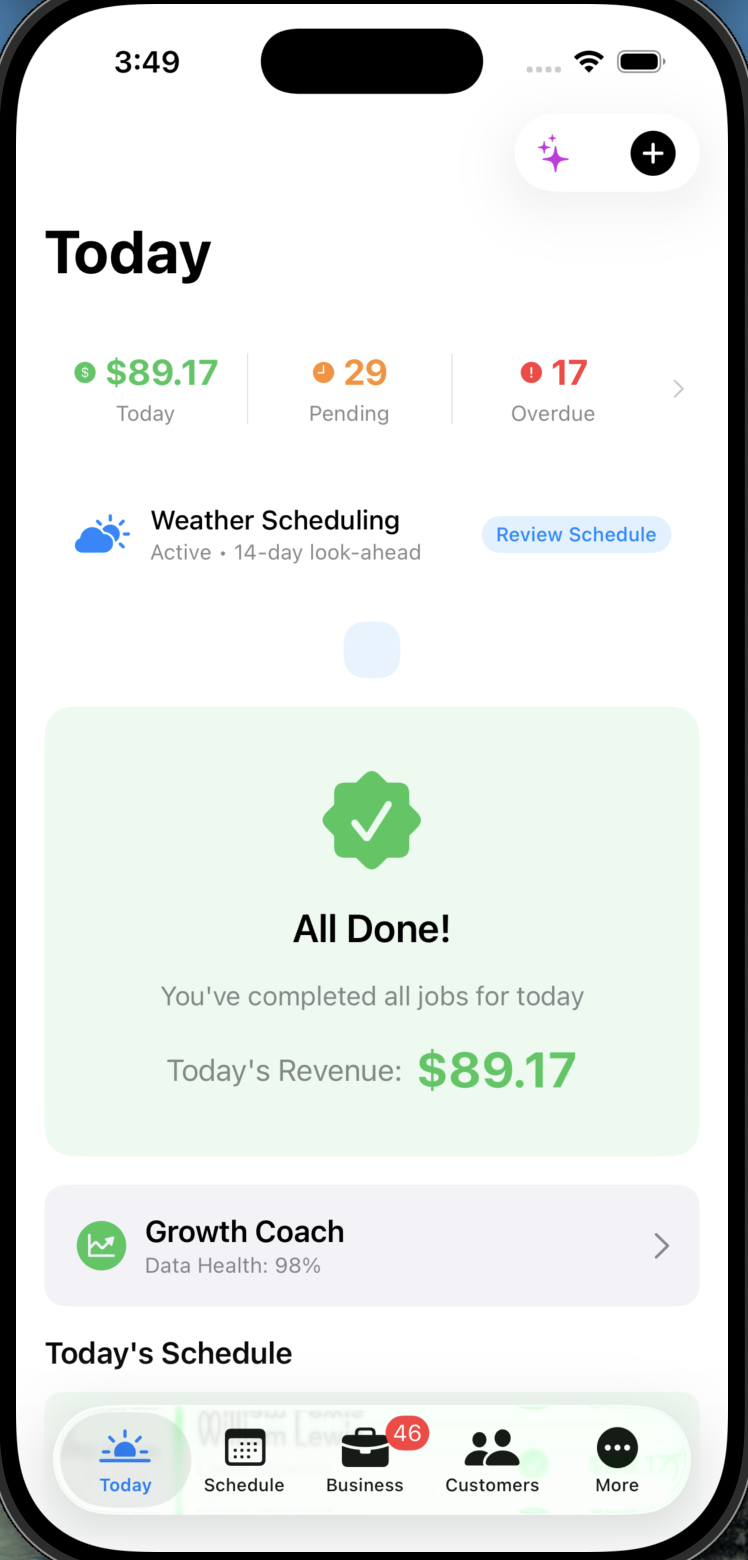Open Growth Coach details via its chevron
This screenshot has width=748, height=1560.
(660, 1246)
